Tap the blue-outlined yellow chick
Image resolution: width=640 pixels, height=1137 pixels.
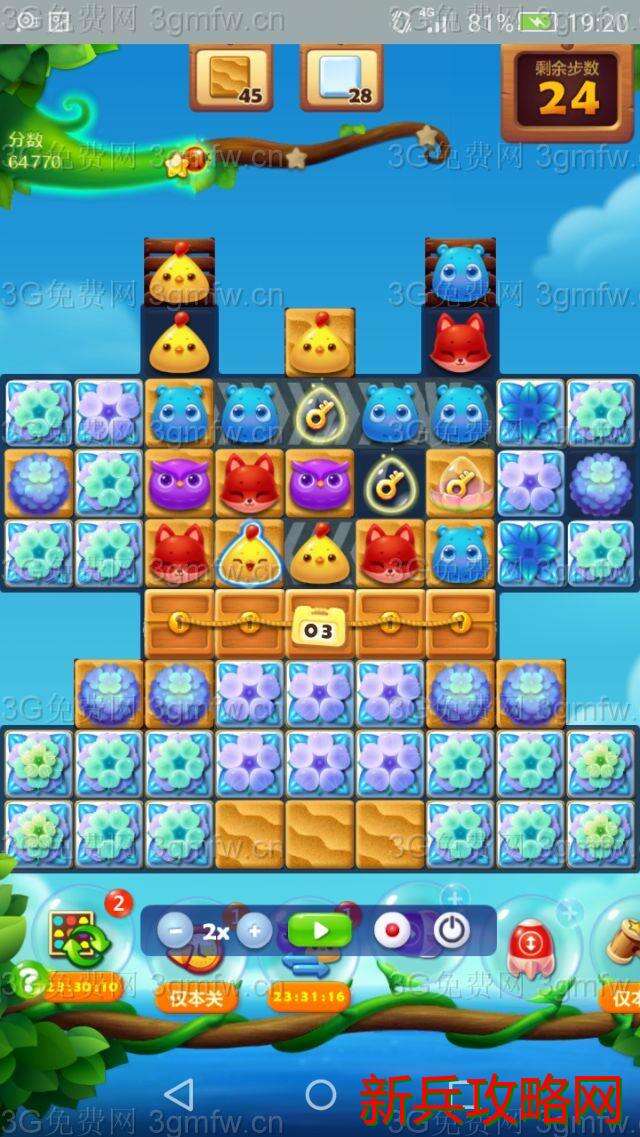pos(249,555)
